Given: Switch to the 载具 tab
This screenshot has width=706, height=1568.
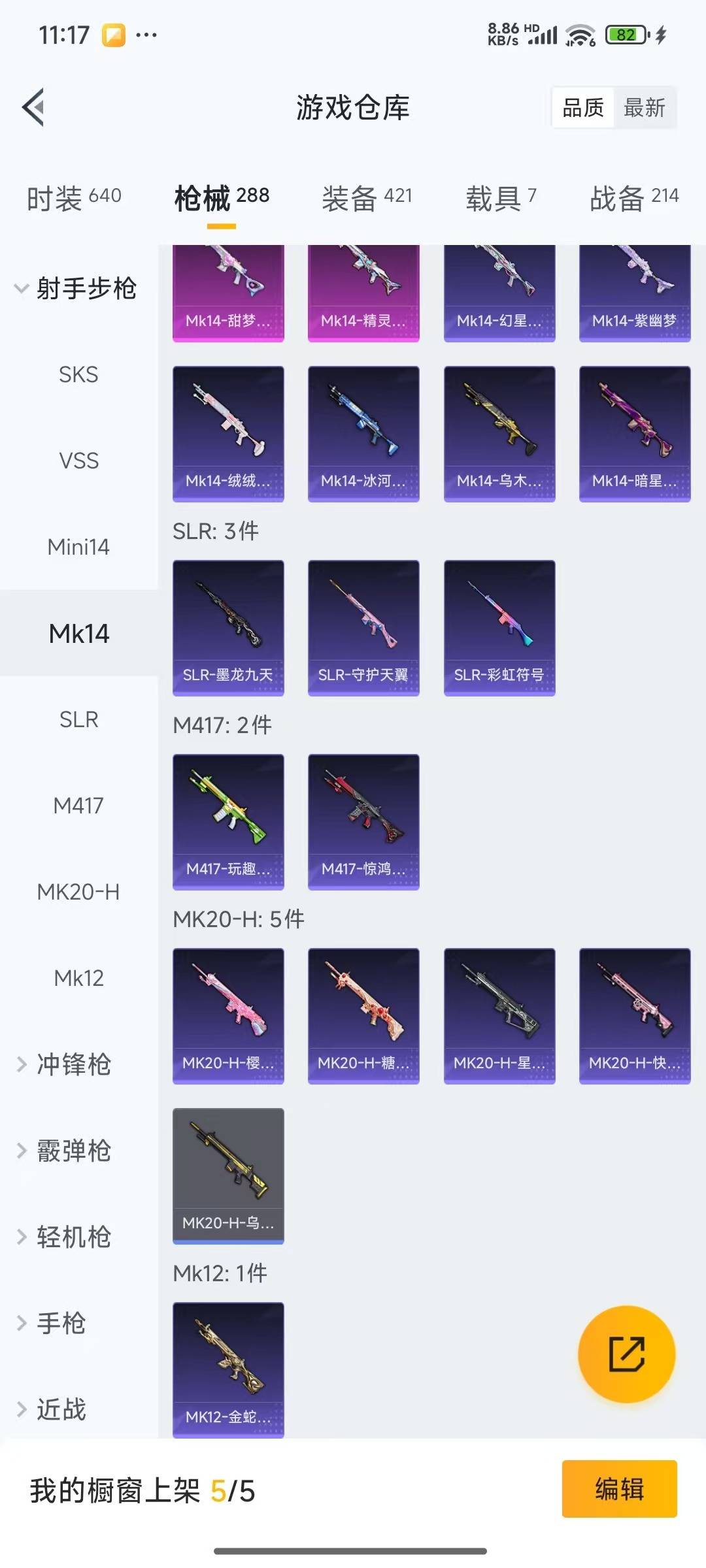Looking at the screenshot, I should point(501,197).
